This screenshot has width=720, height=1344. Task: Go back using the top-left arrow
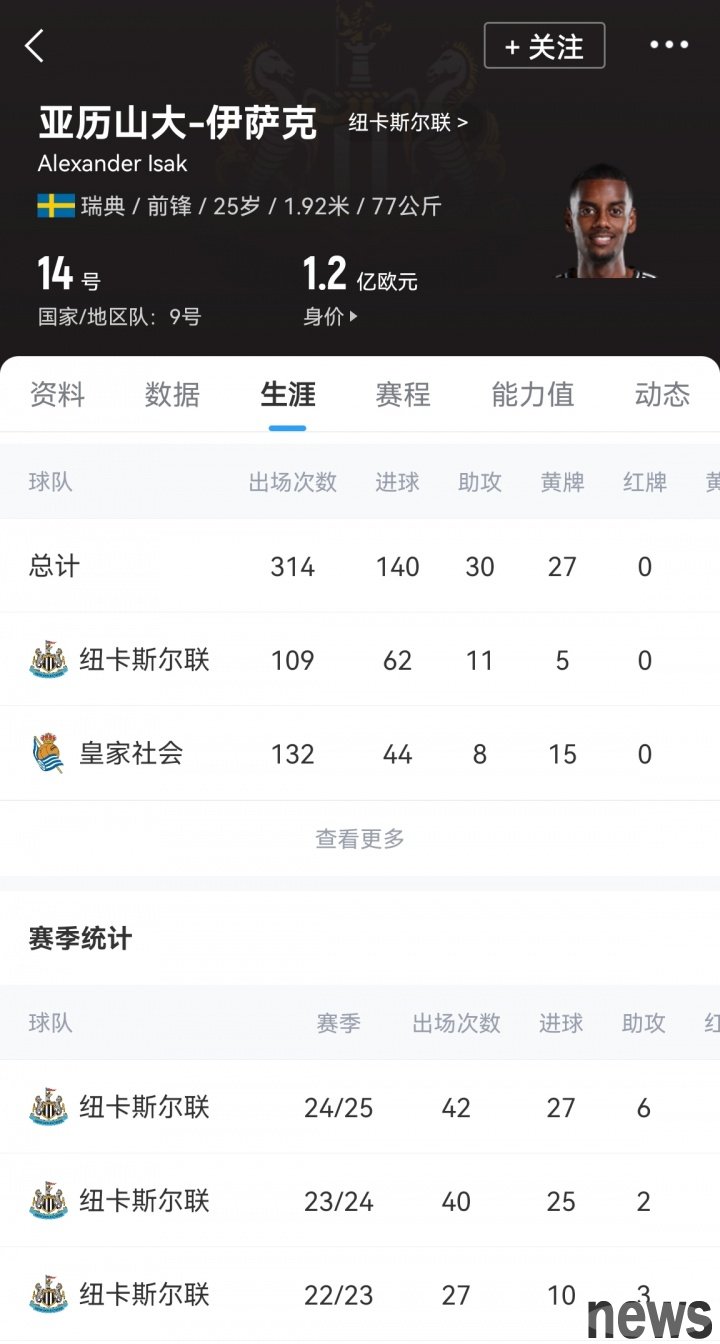tap(35, 46)
